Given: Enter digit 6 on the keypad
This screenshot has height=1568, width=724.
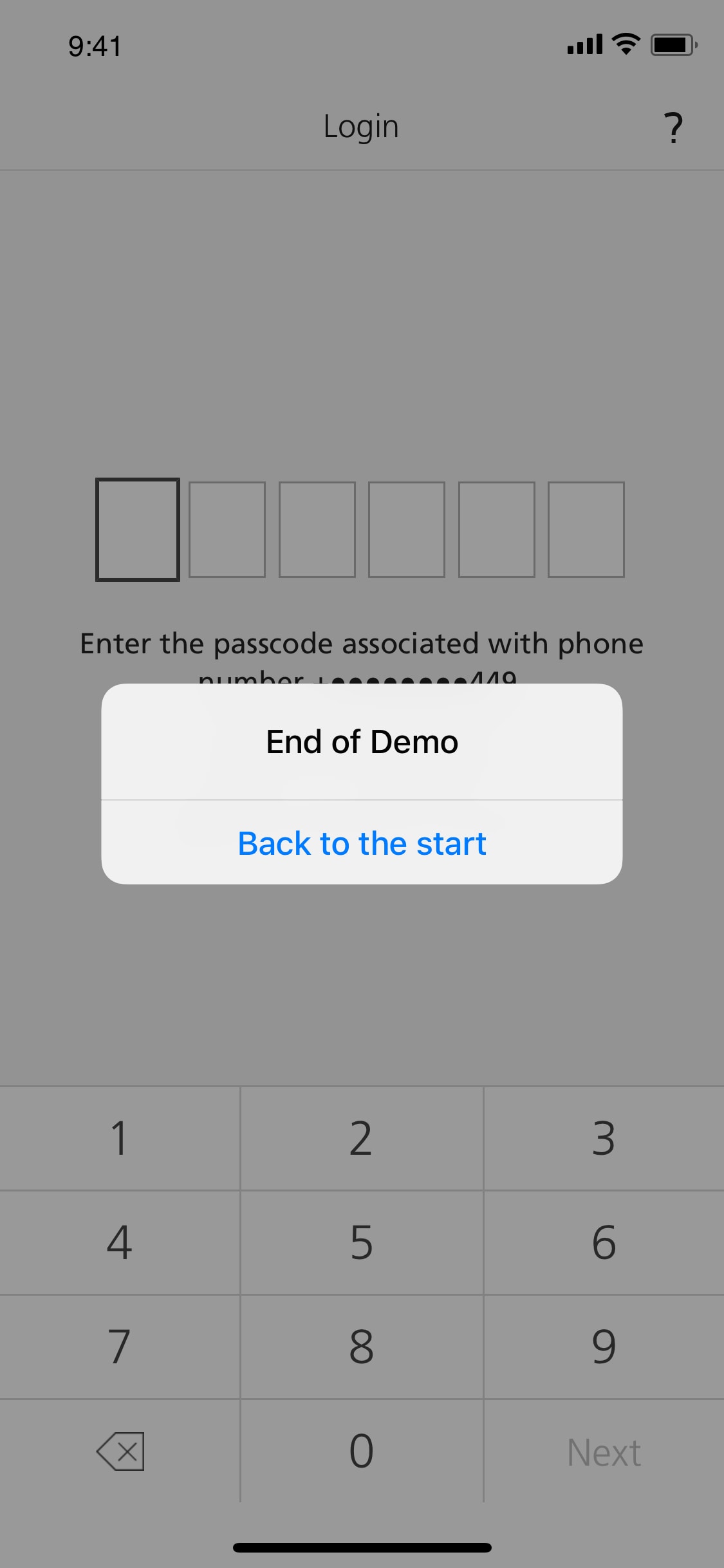Looking at the screenshot, I should pos(604,1242).
